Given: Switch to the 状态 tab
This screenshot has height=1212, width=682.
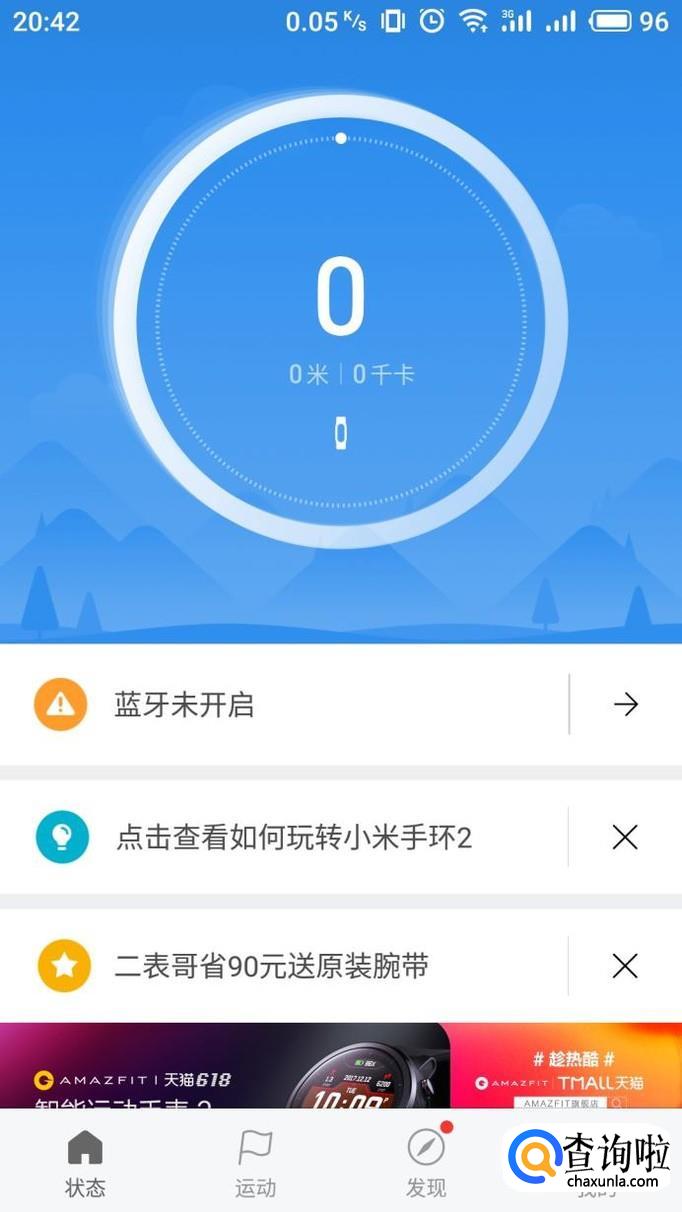Looking at the screenshot, I should [x=85, y=1163].
